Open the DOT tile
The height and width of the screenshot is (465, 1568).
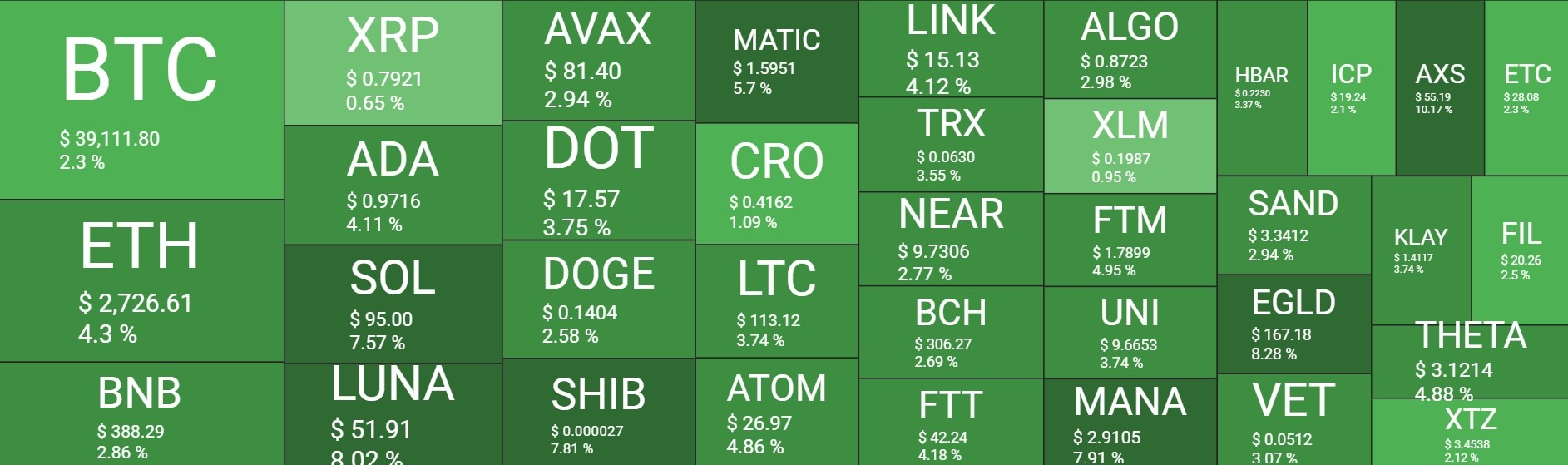[598, 181]
